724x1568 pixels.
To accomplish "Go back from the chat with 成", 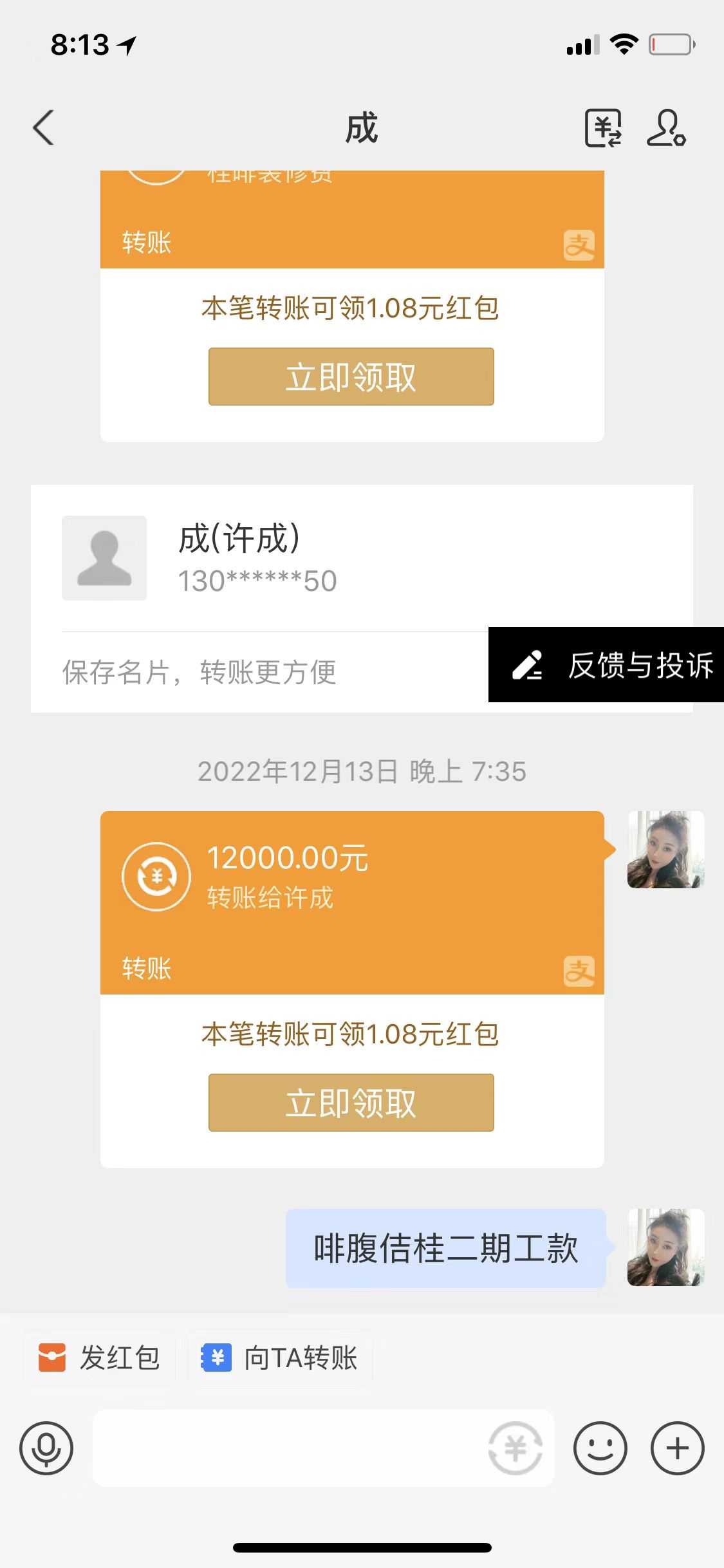I will click(x=44, y=127).
